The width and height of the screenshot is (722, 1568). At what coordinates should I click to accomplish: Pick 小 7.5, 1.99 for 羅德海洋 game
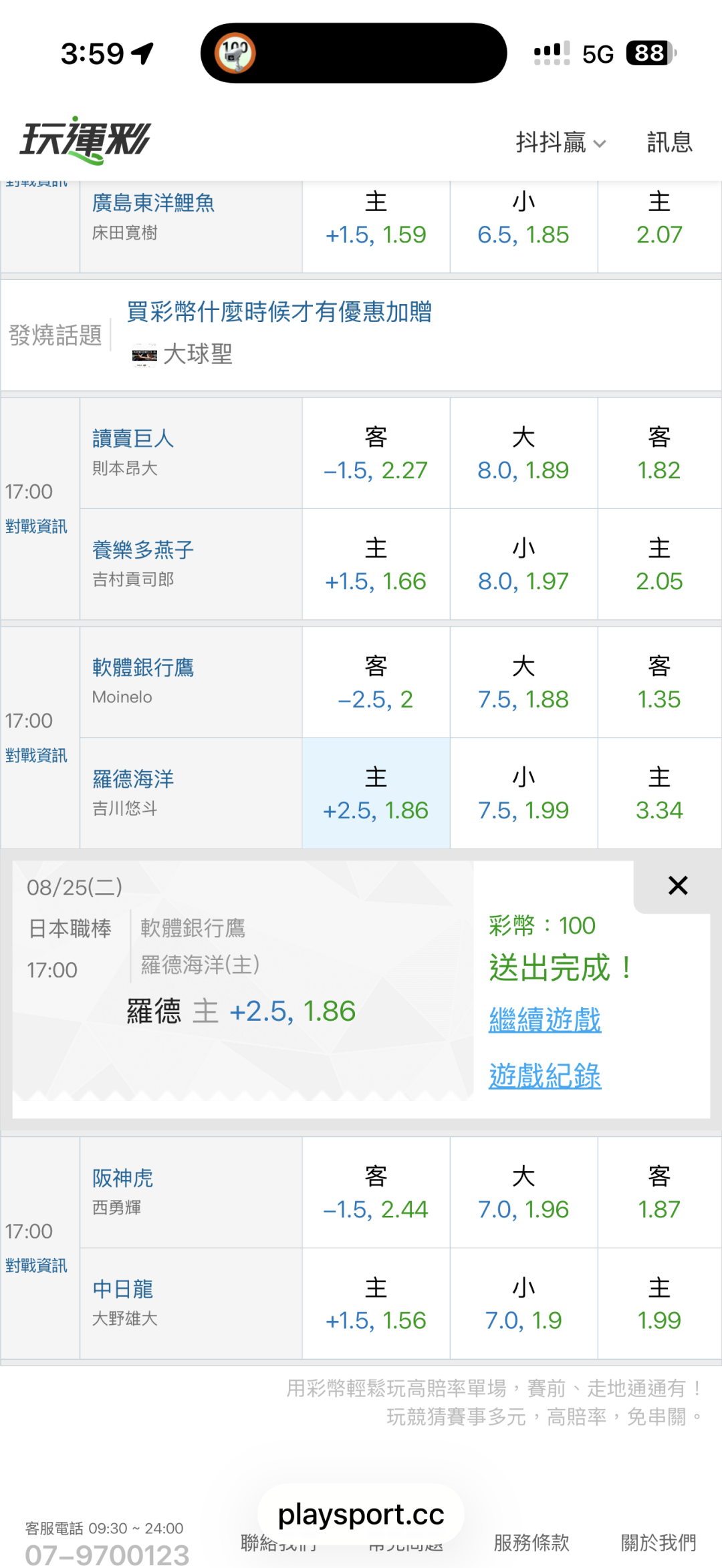pos(523,794)
